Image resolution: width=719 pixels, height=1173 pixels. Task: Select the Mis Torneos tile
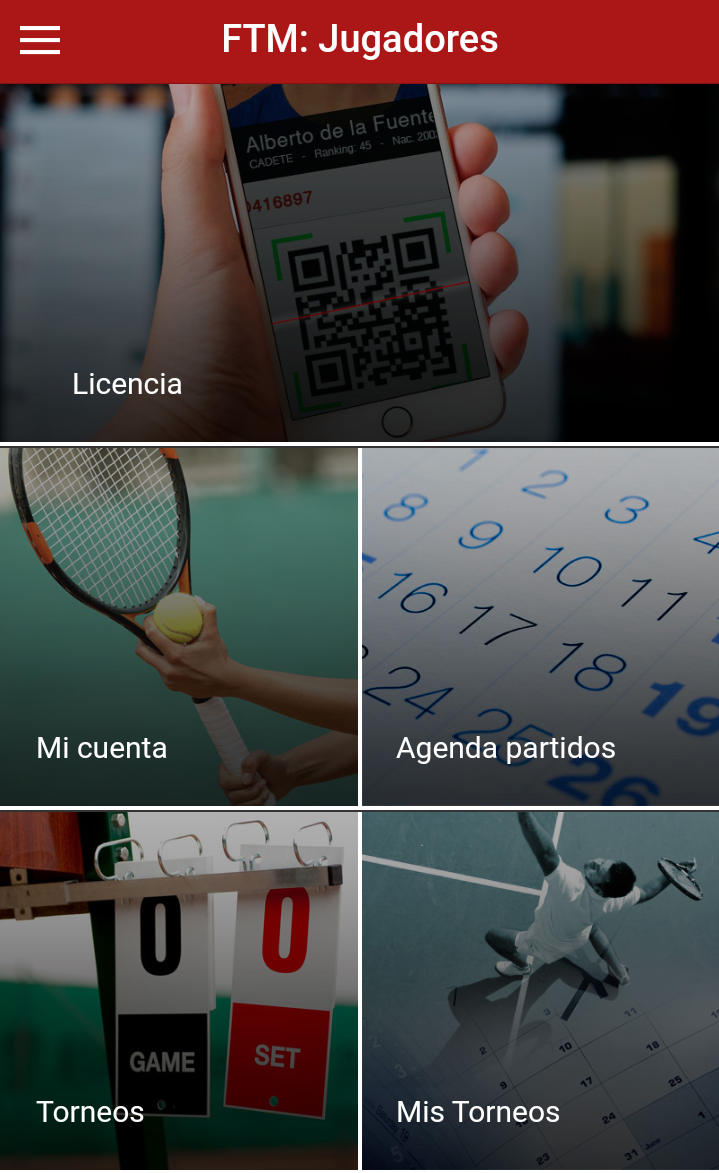coord(540,990)
